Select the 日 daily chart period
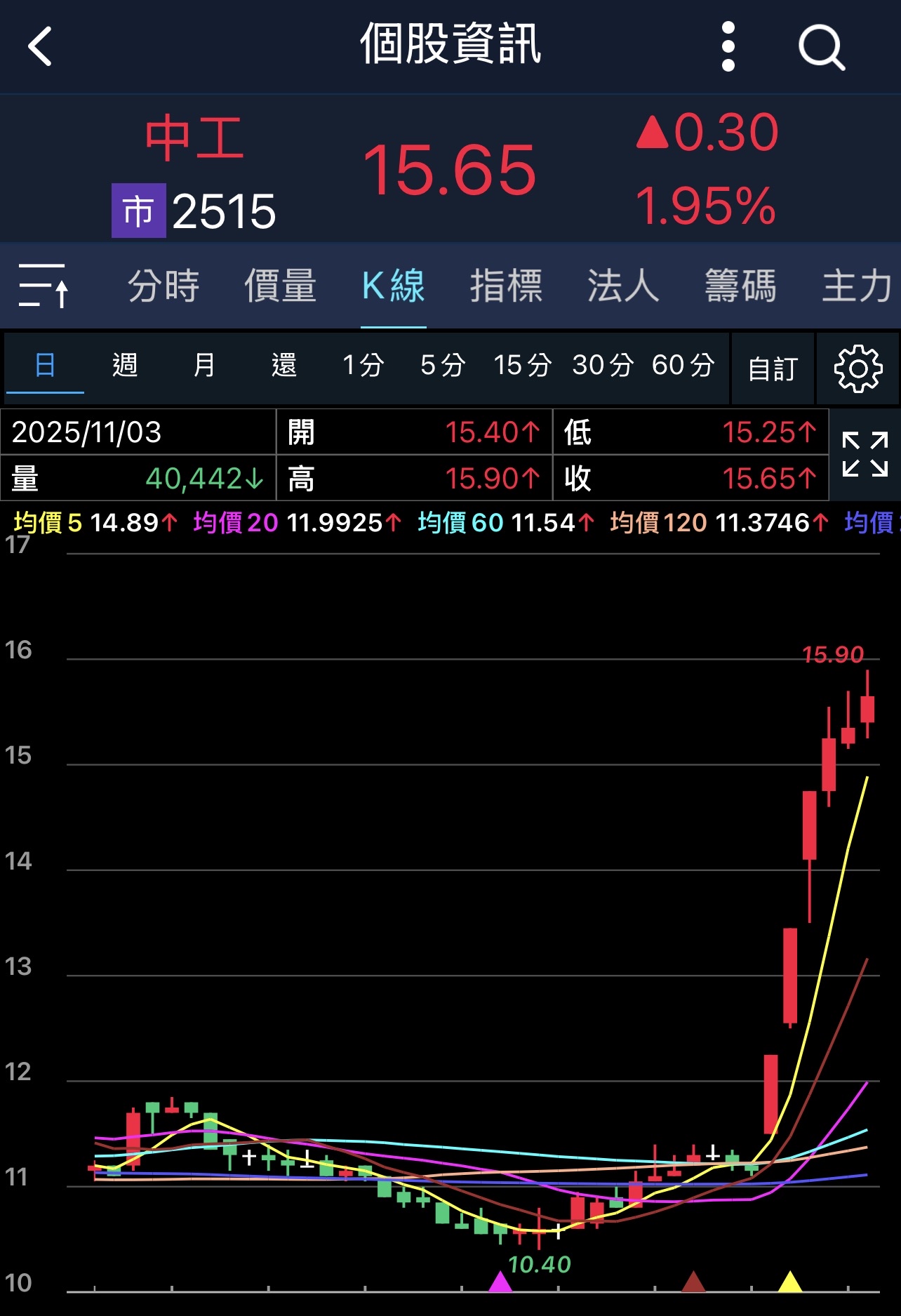 point(45,366)
